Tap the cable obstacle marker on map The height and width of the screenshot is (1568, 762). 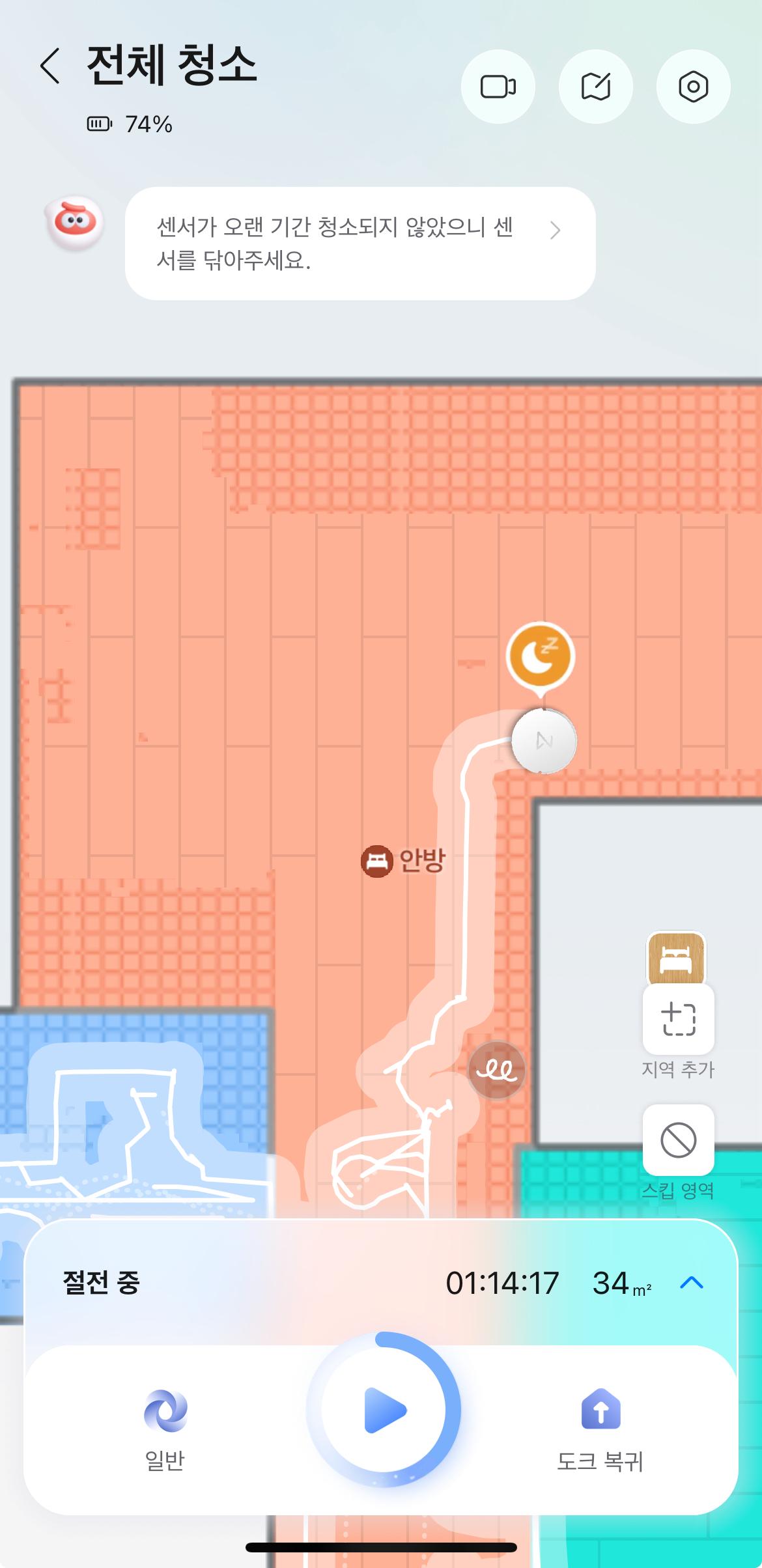497,1069
